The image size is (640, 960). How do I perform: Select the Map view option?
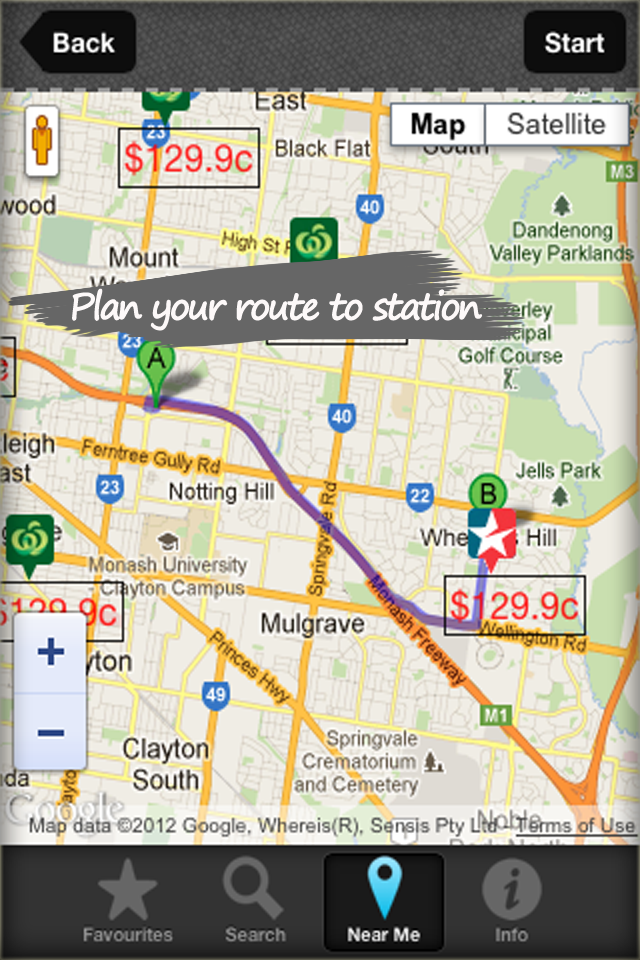coord(437,125)
